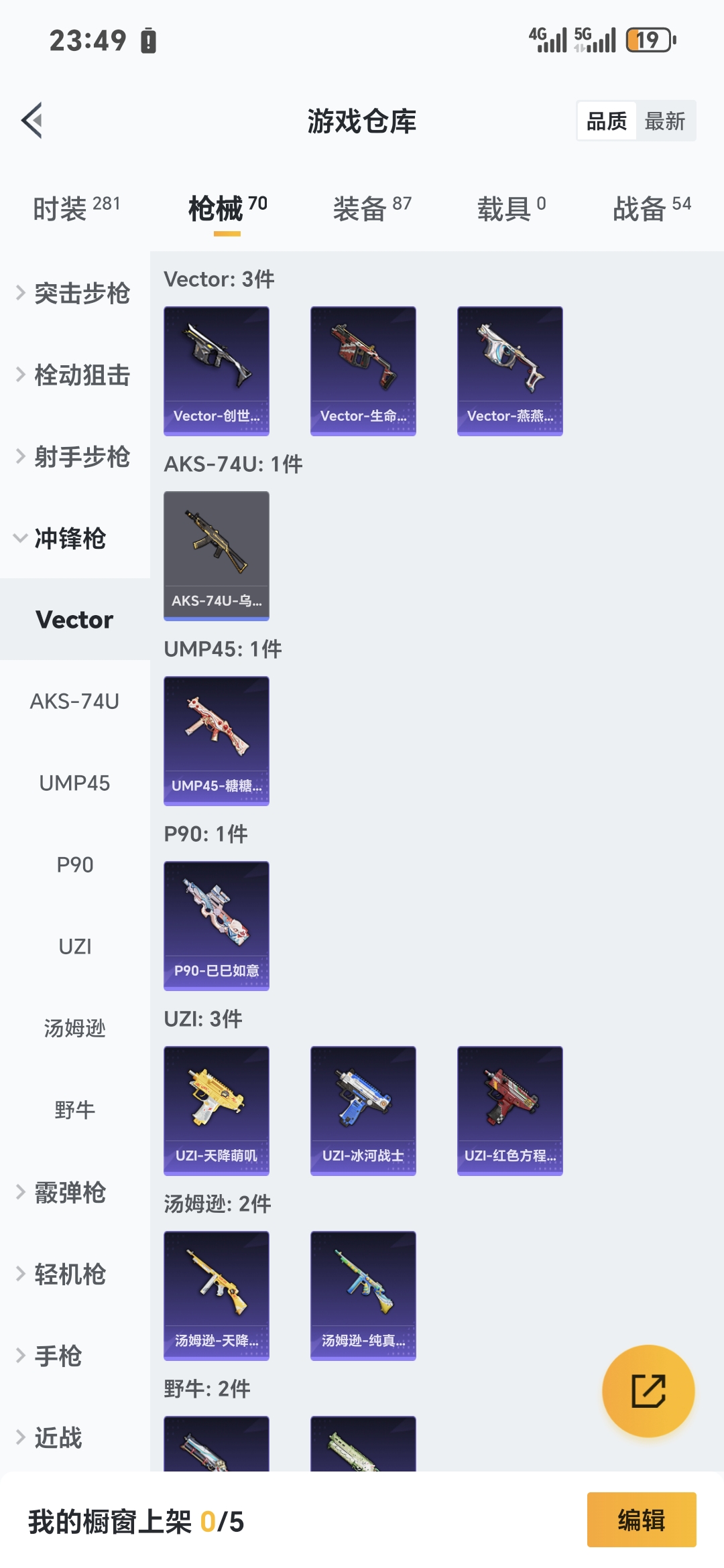The image size is (724, 1568).
Task: Open the Vector-创世 skin tile
Action: tap(217, 371)
